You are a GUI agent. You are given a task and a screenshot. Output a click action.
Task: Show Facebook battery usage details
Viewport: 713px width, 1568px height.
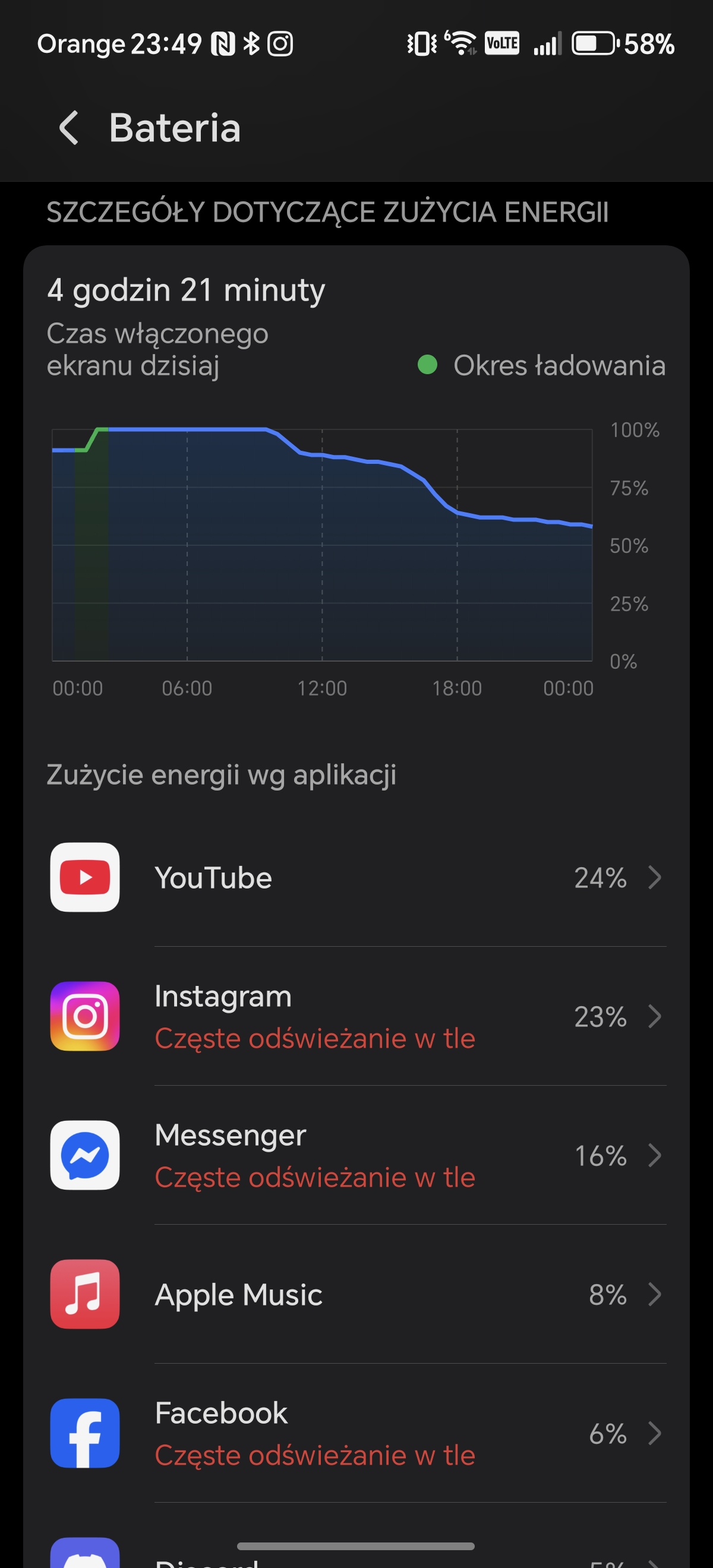(x=356, y=1433)
